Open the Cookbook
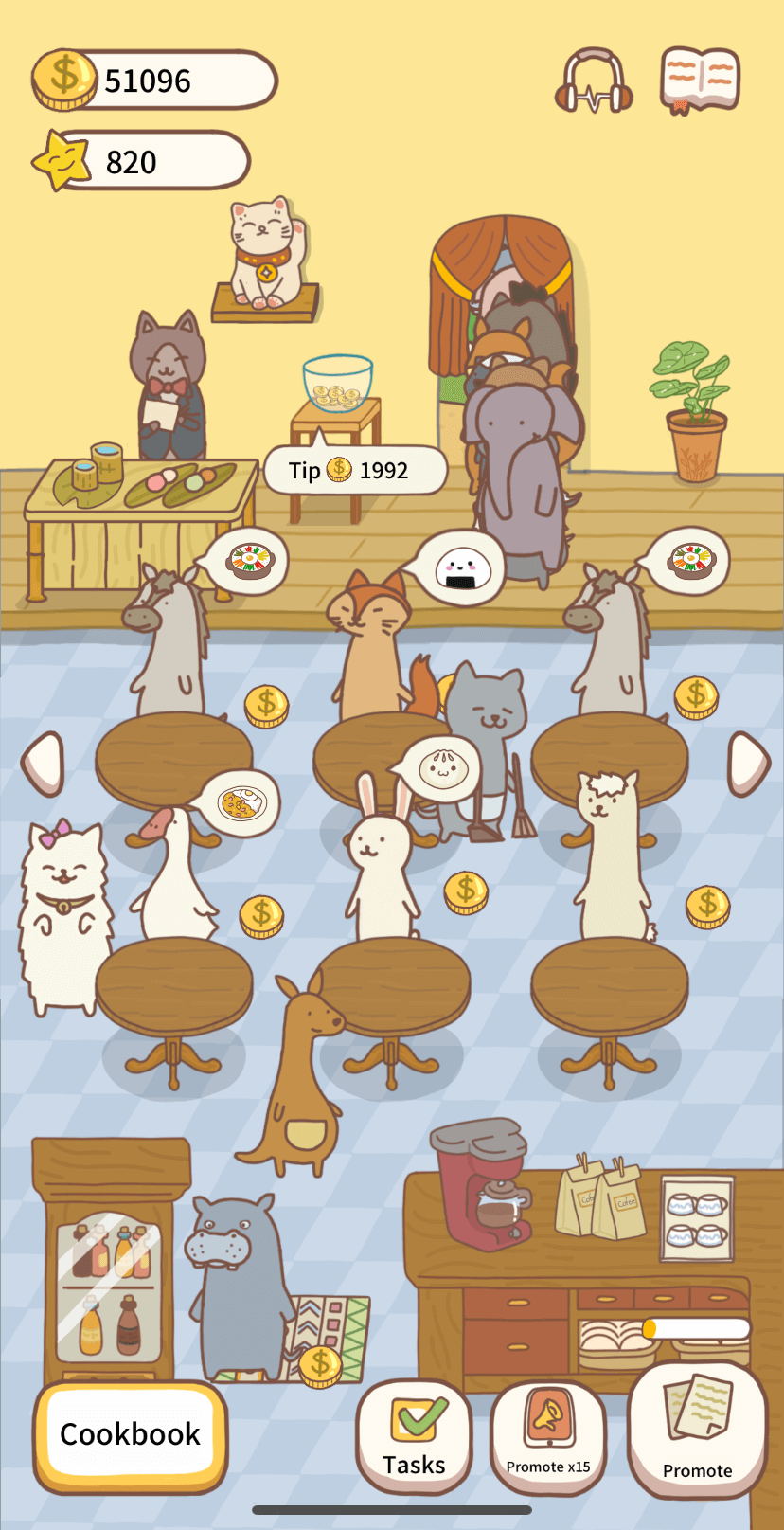The height and width of the screenshot is (1530, 784). click(x=131, y=1434)
